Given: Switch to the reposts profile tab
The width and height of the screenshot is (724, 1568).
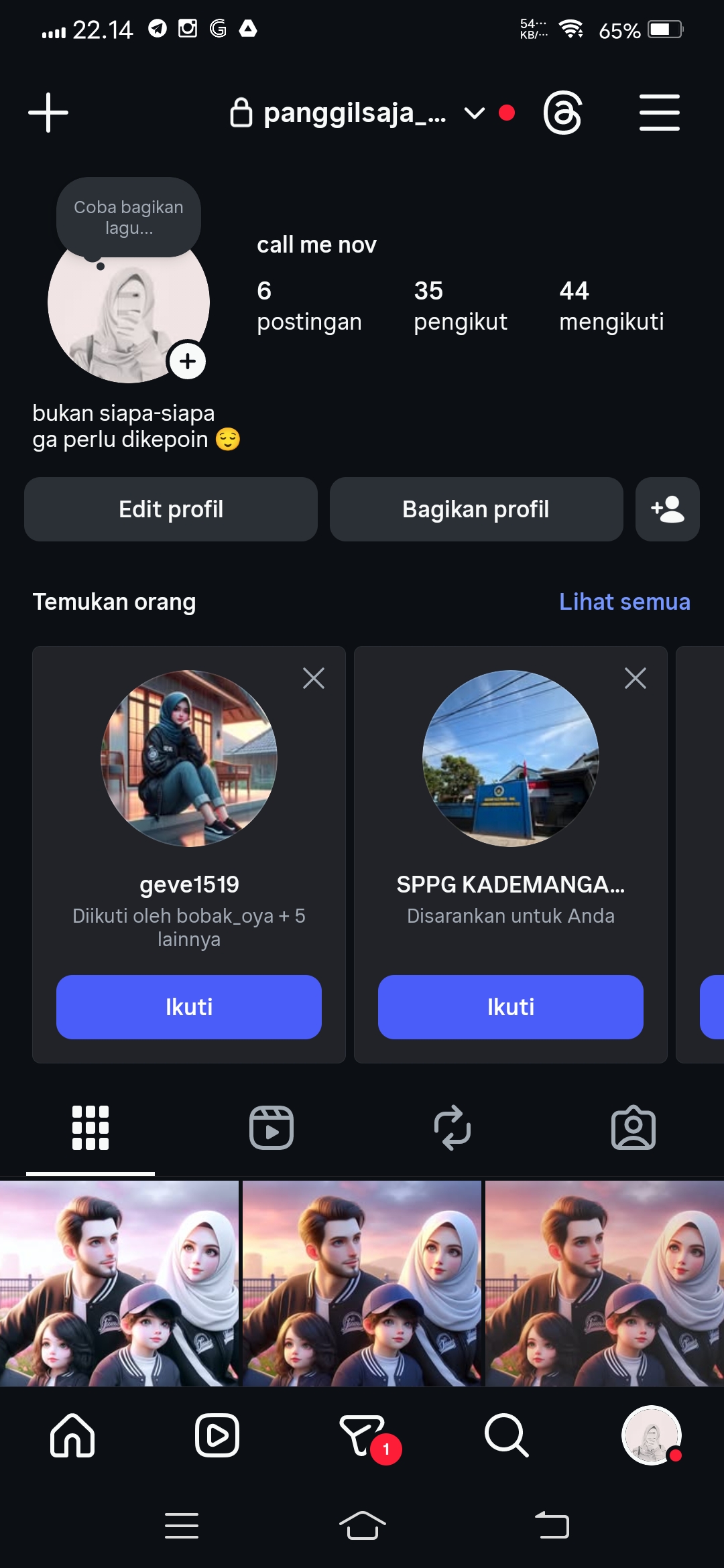Looking at the screenshot, I should click(452, 1128).
